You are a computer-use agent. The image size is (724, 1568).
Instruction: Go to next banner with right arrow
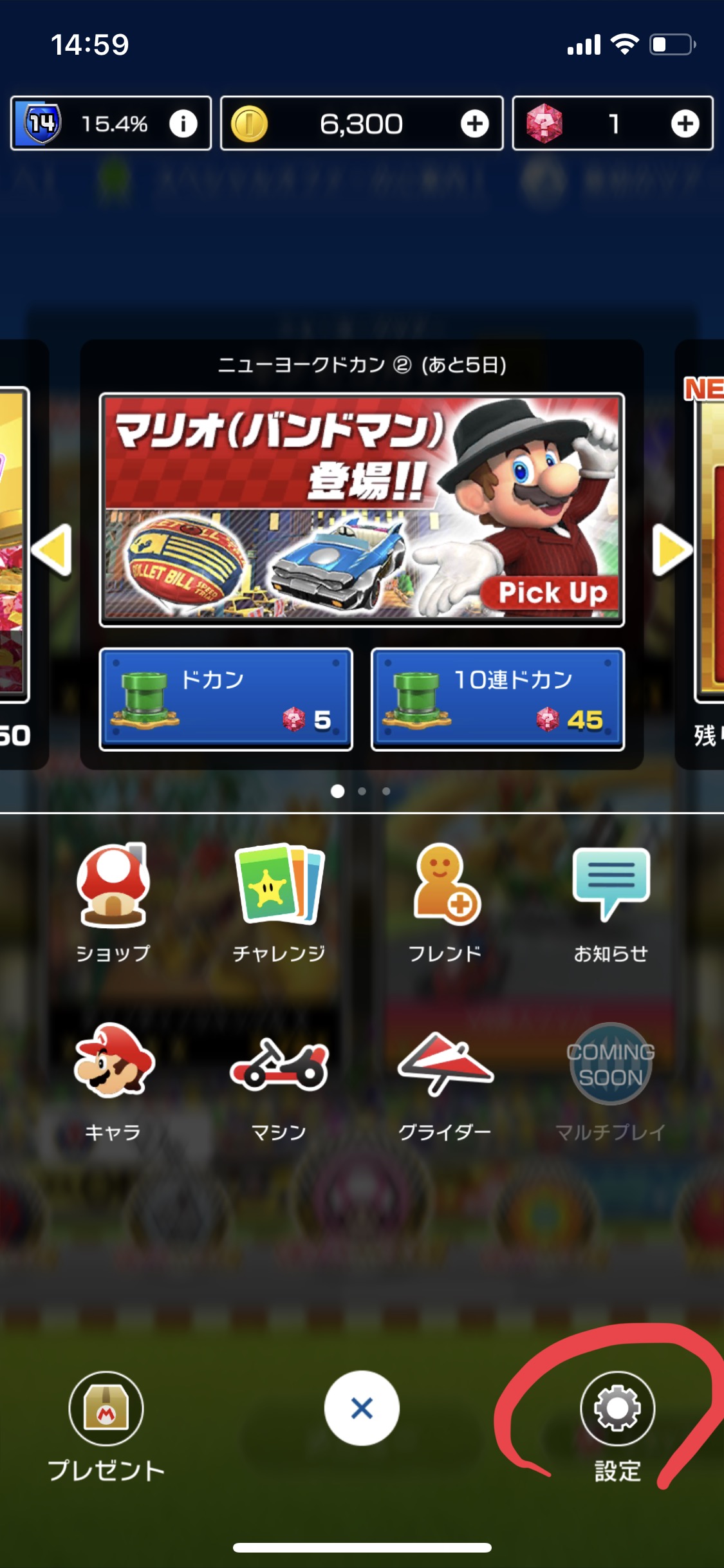(x=672, y=550)
